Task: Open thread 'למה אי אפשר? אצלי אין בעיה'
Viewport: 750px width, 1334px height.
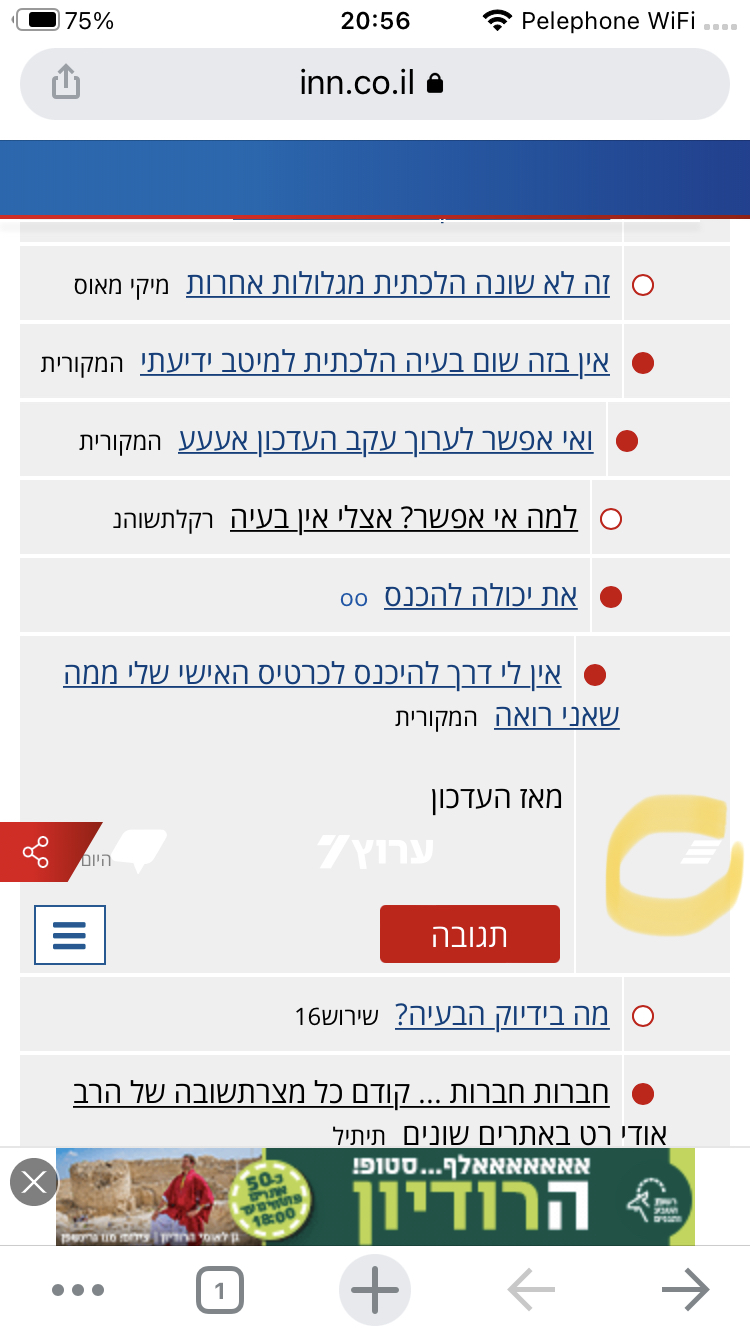Action: (x=404, y=518)
